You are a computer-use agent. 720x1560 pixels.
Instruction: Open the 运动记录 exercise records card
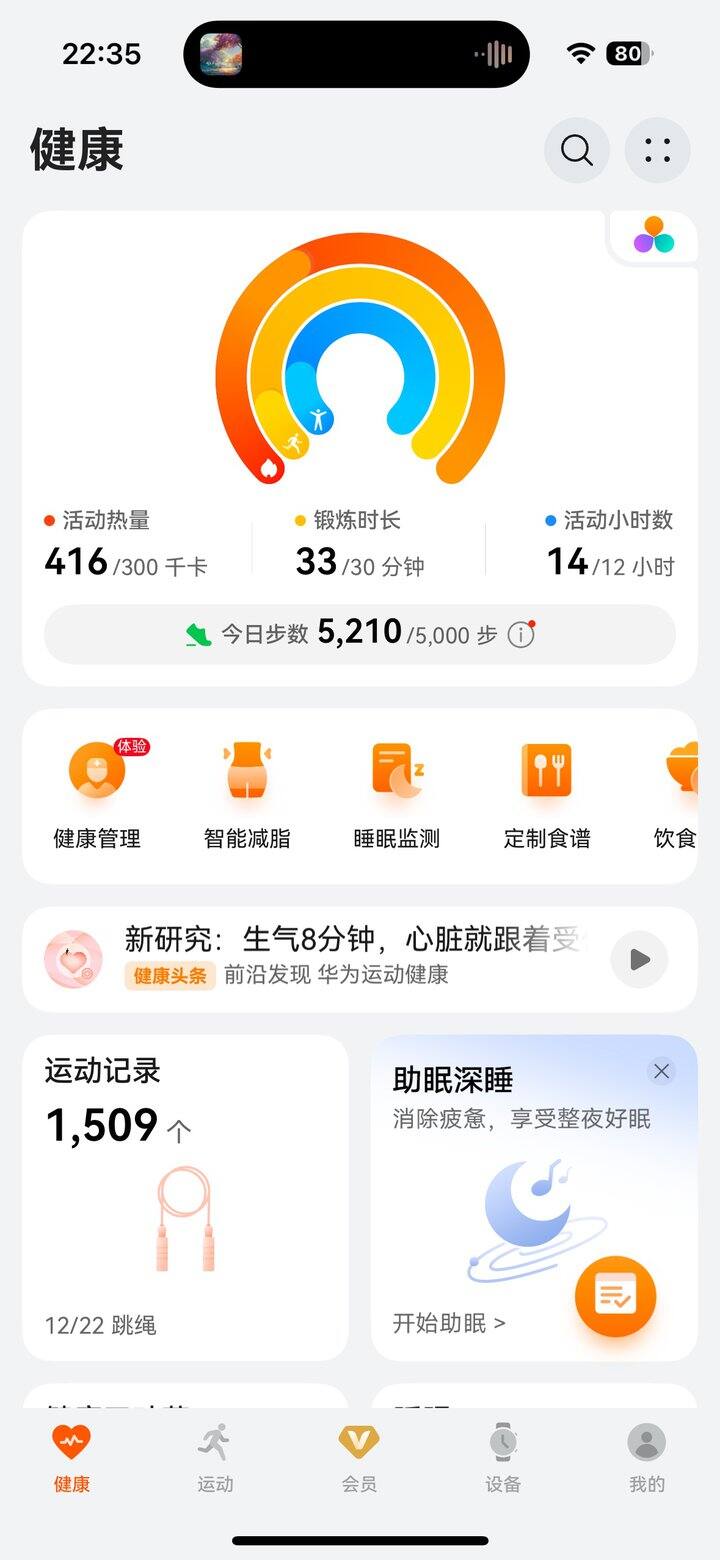coord(185,1190)
